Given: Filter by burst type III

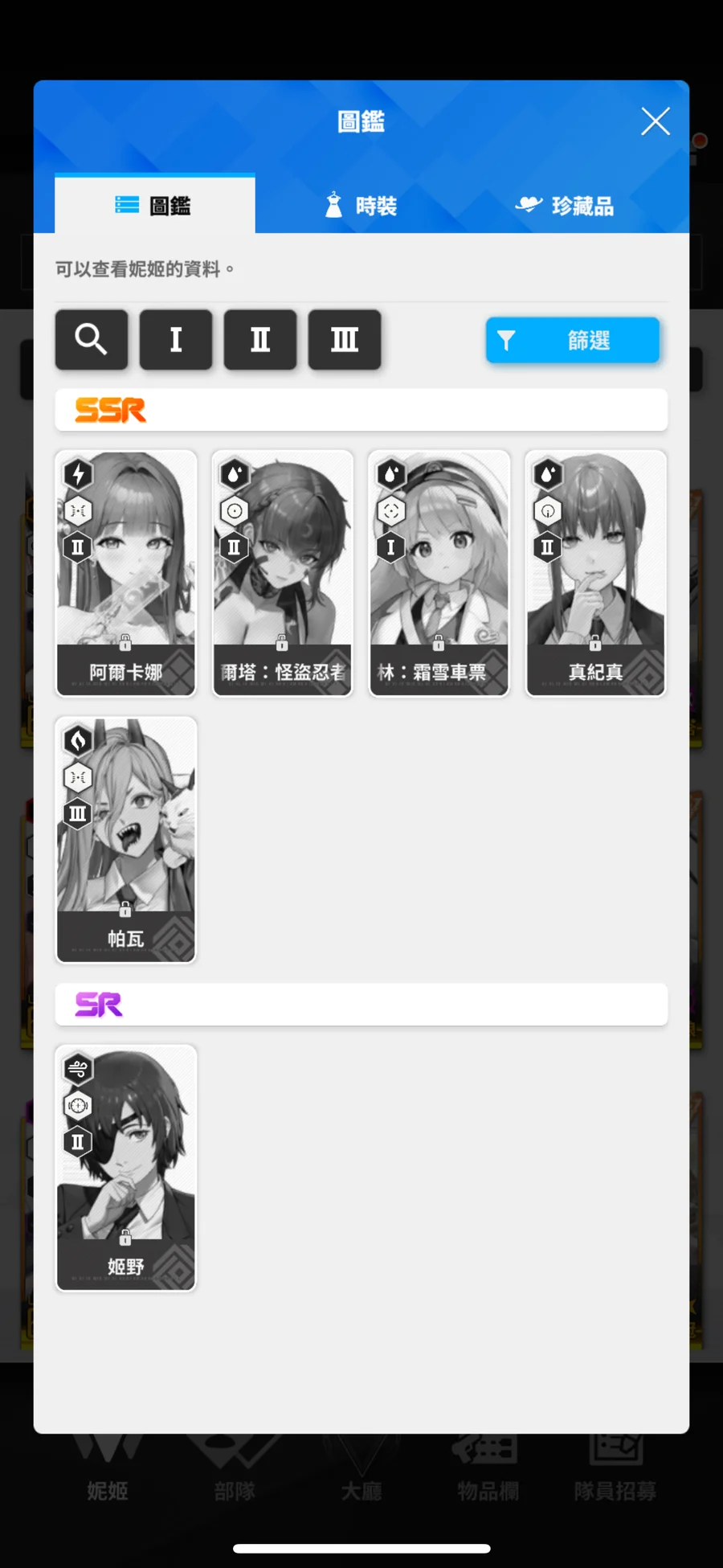Looking at the screenshot, I should click(344, 339).
